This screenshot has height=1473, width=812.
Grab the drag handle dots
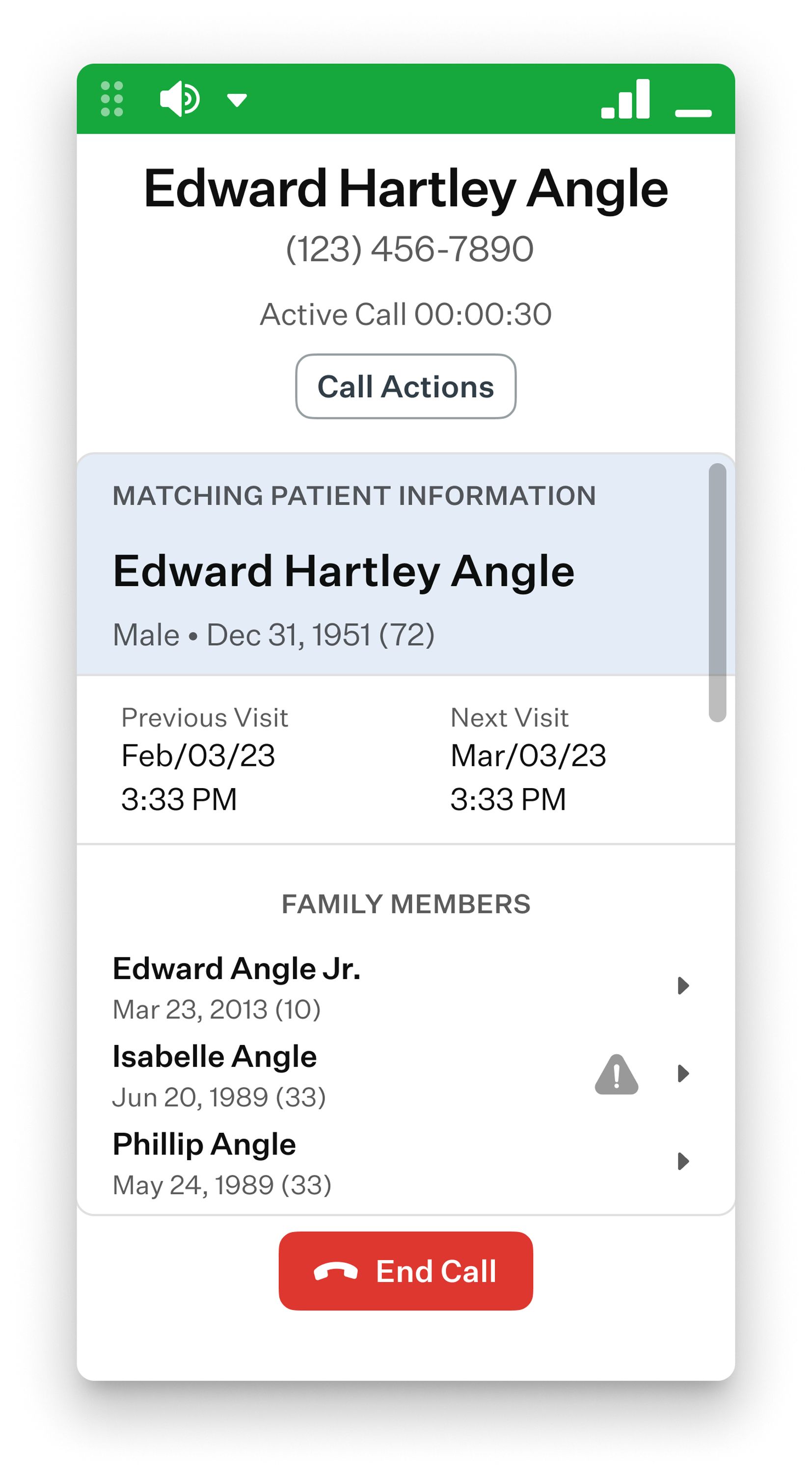click(x=112, y=99)
